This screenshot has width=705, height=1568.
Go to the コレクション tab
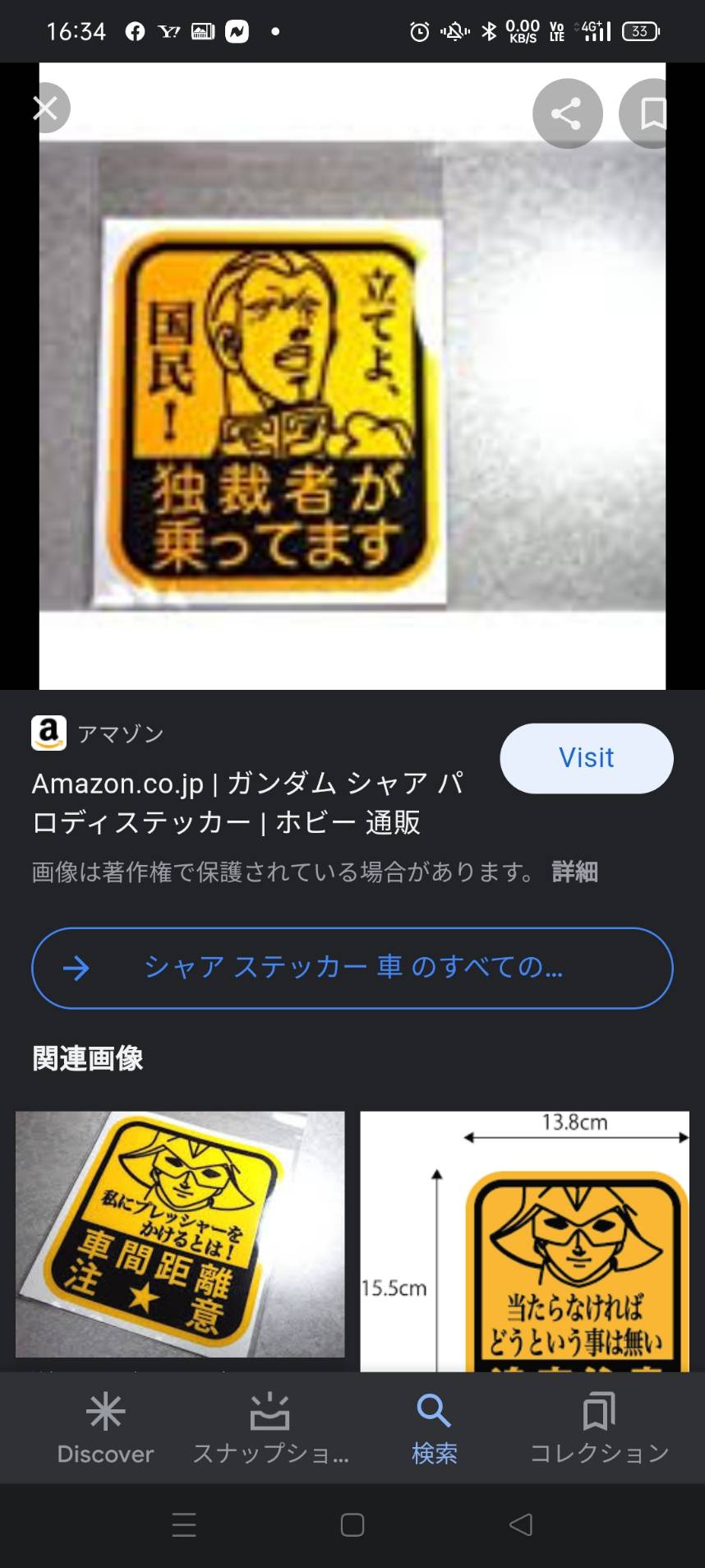click(599, 1429)
